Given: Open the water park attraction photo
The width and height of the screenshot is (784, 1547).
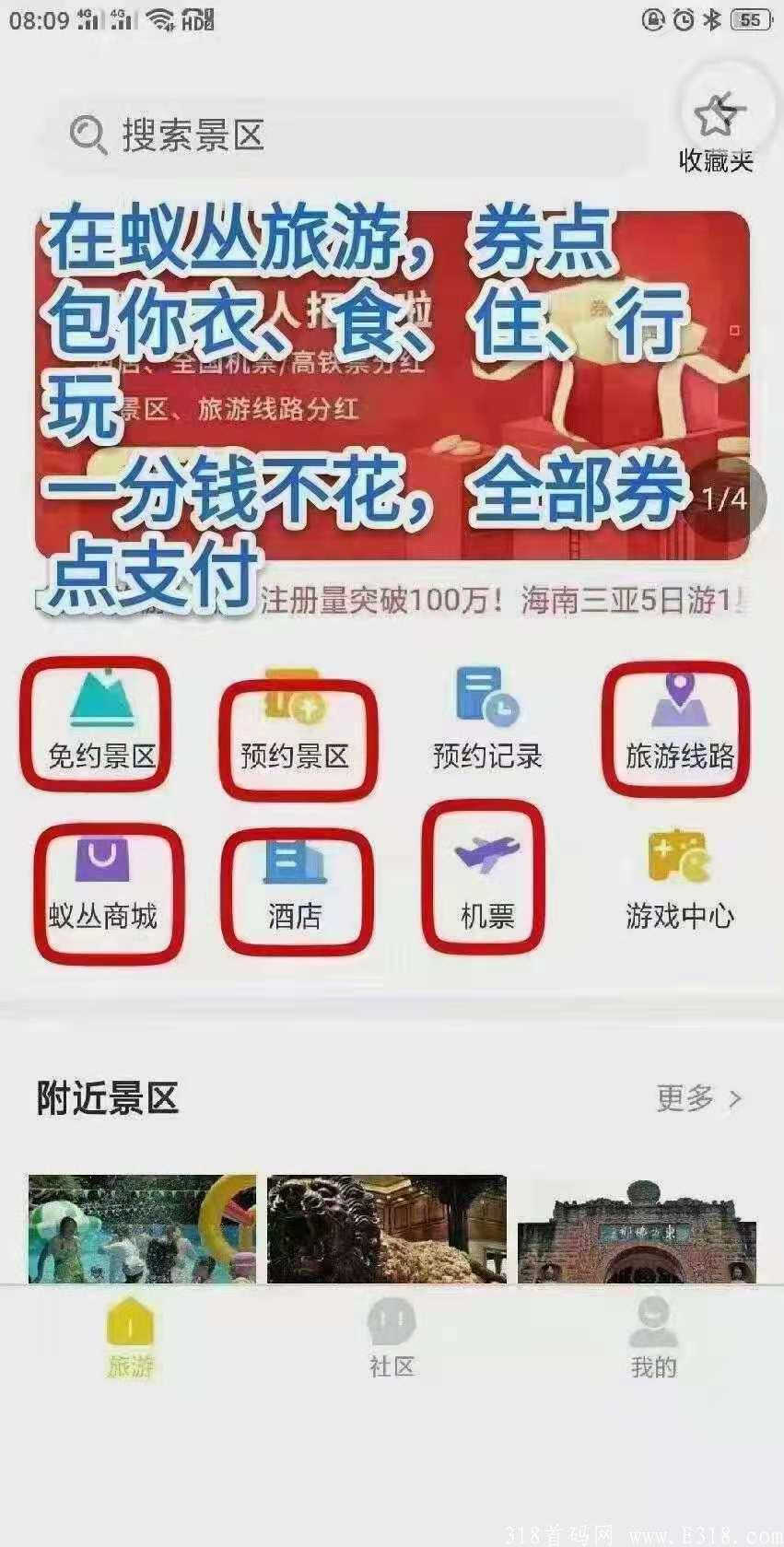Looking at the screenshot, I should coord(142,1229).
